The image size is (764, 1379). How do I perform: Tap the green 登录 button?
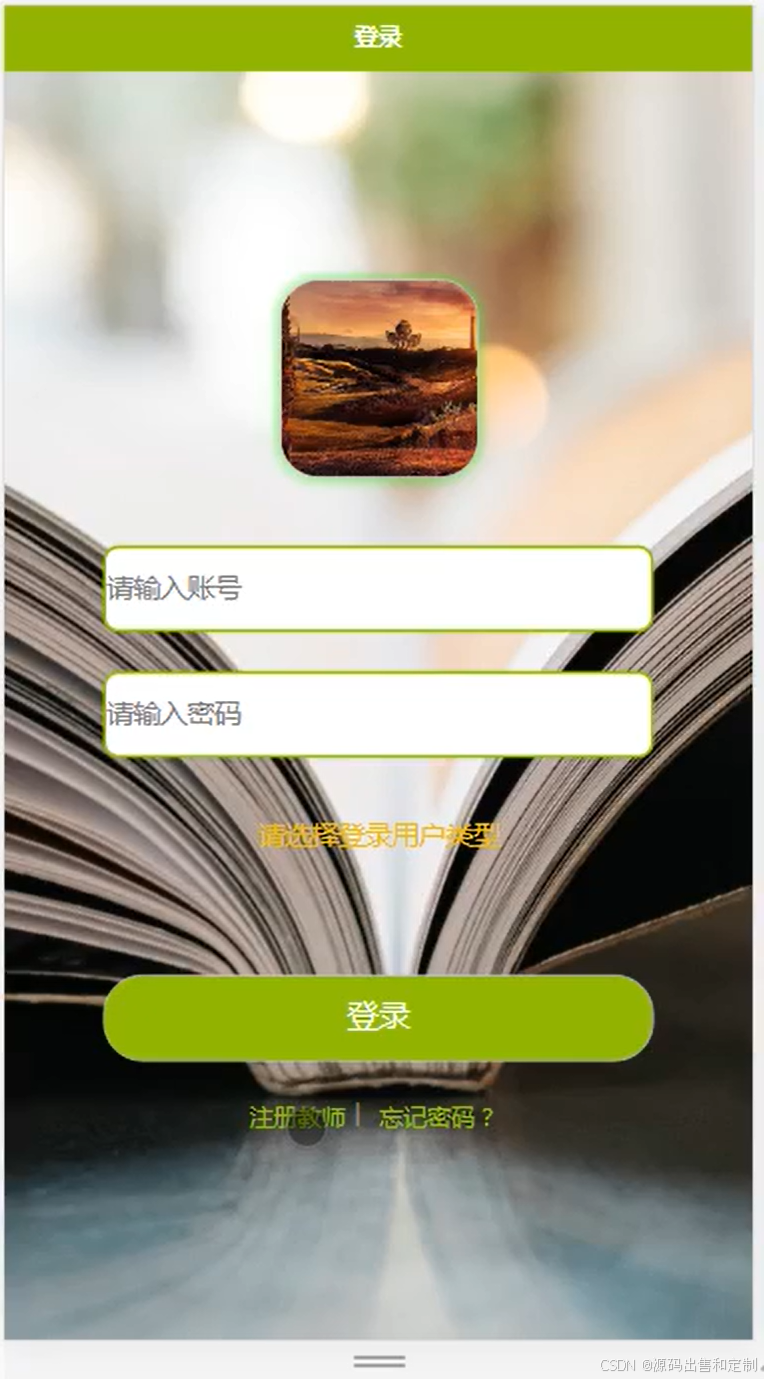[378, 1017]
